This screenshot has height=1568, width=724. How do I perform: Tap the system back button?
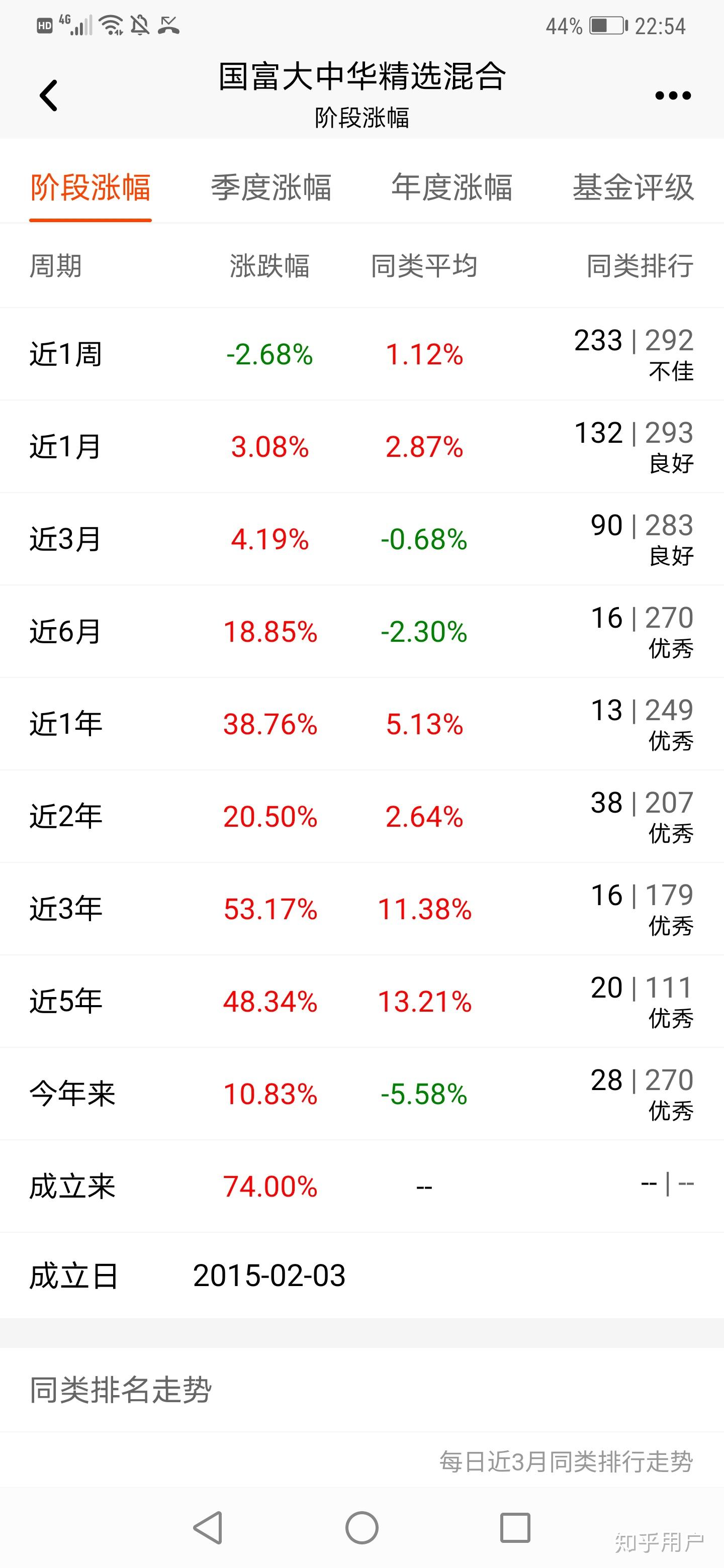208,1527
